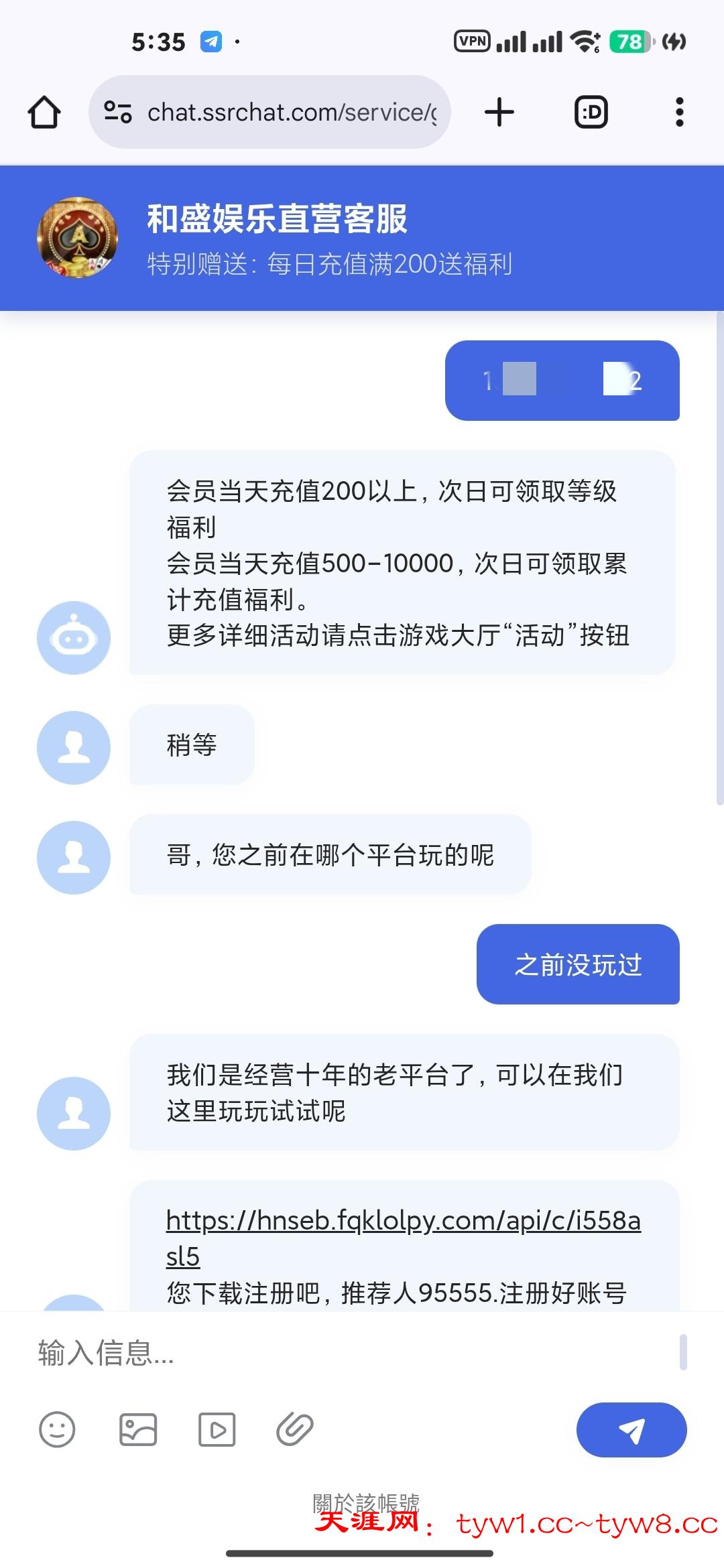Open the browser overflow menu
The width and height of the screenshot is (724, 1568).
click(679, 112)
